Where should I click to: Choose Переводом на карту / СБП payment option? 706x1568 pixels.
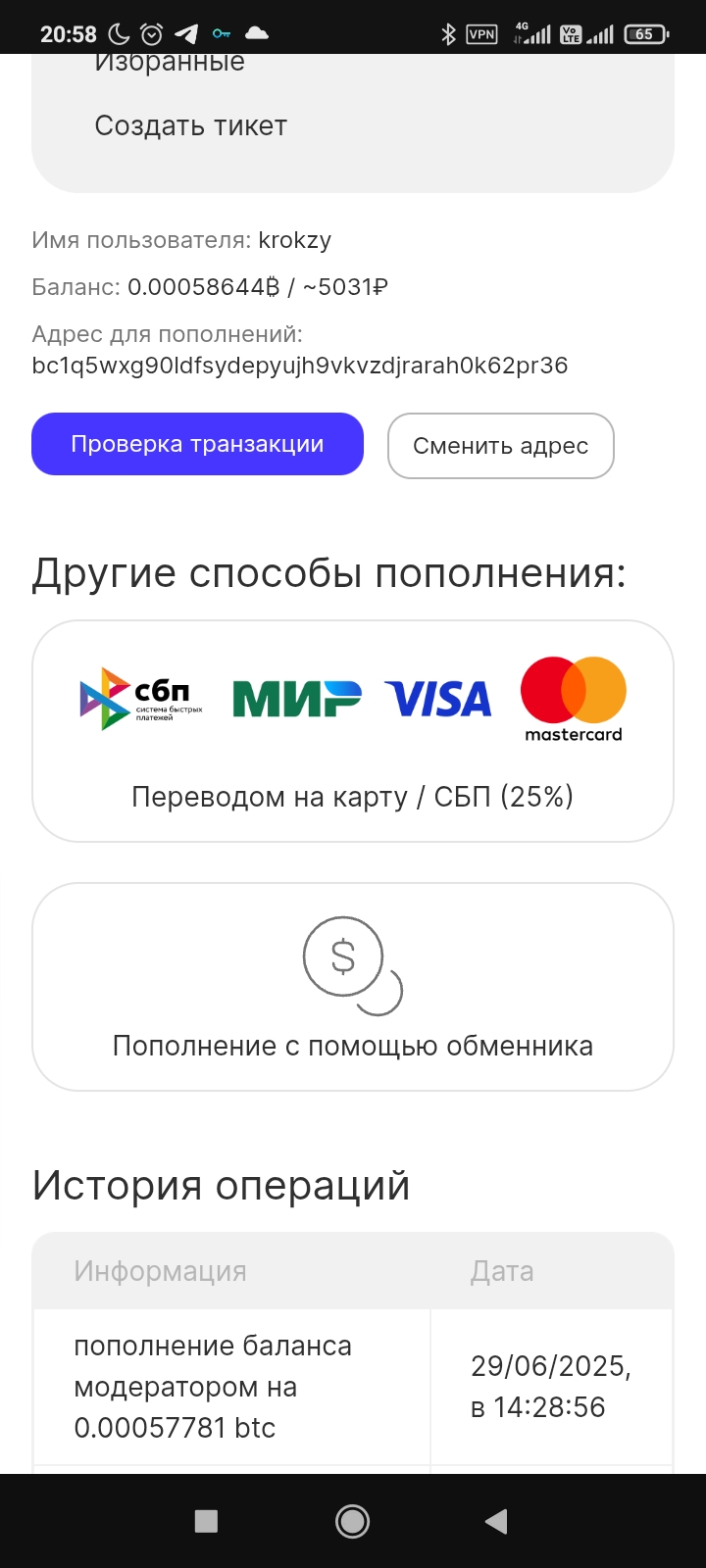tap(353, 731)
